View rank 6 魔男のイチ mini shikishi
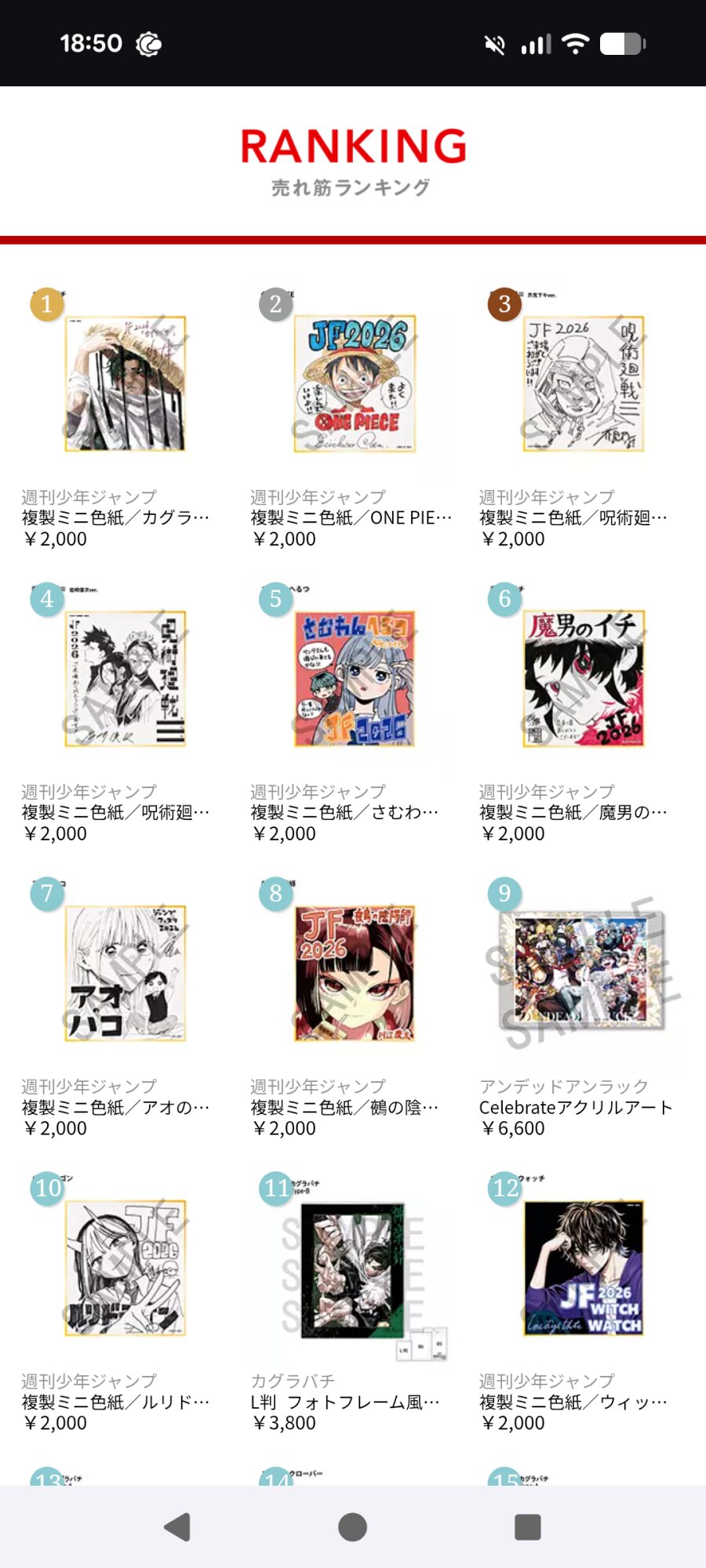Viewport: 706px width, 1568px height. tap(583, 679)
